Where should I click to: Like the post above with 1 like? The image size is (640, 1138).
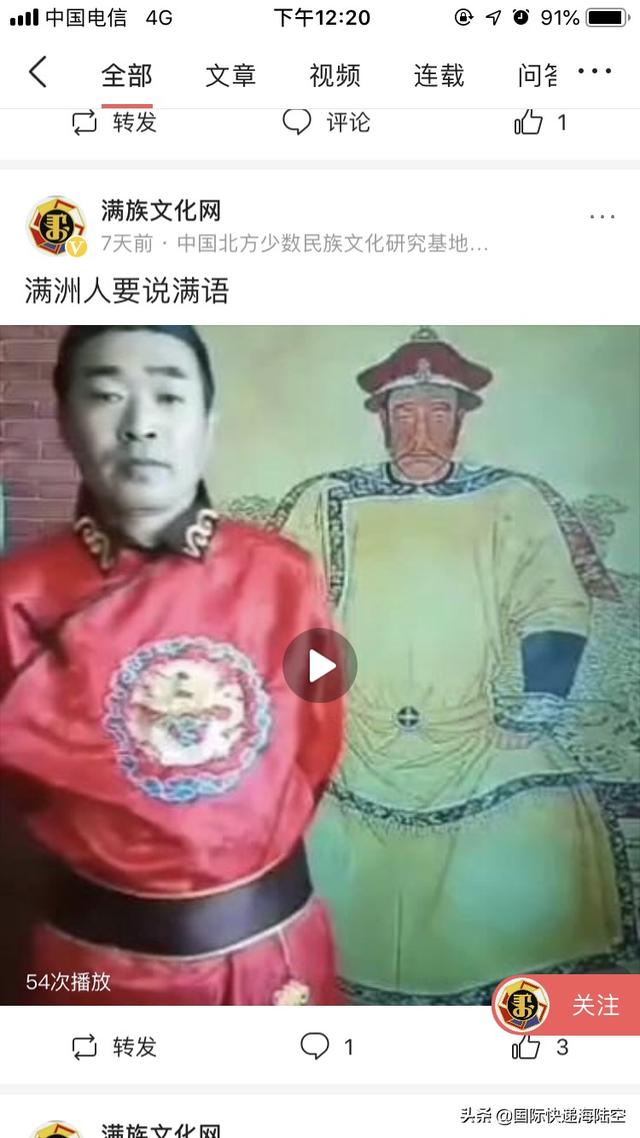(539, 123)
